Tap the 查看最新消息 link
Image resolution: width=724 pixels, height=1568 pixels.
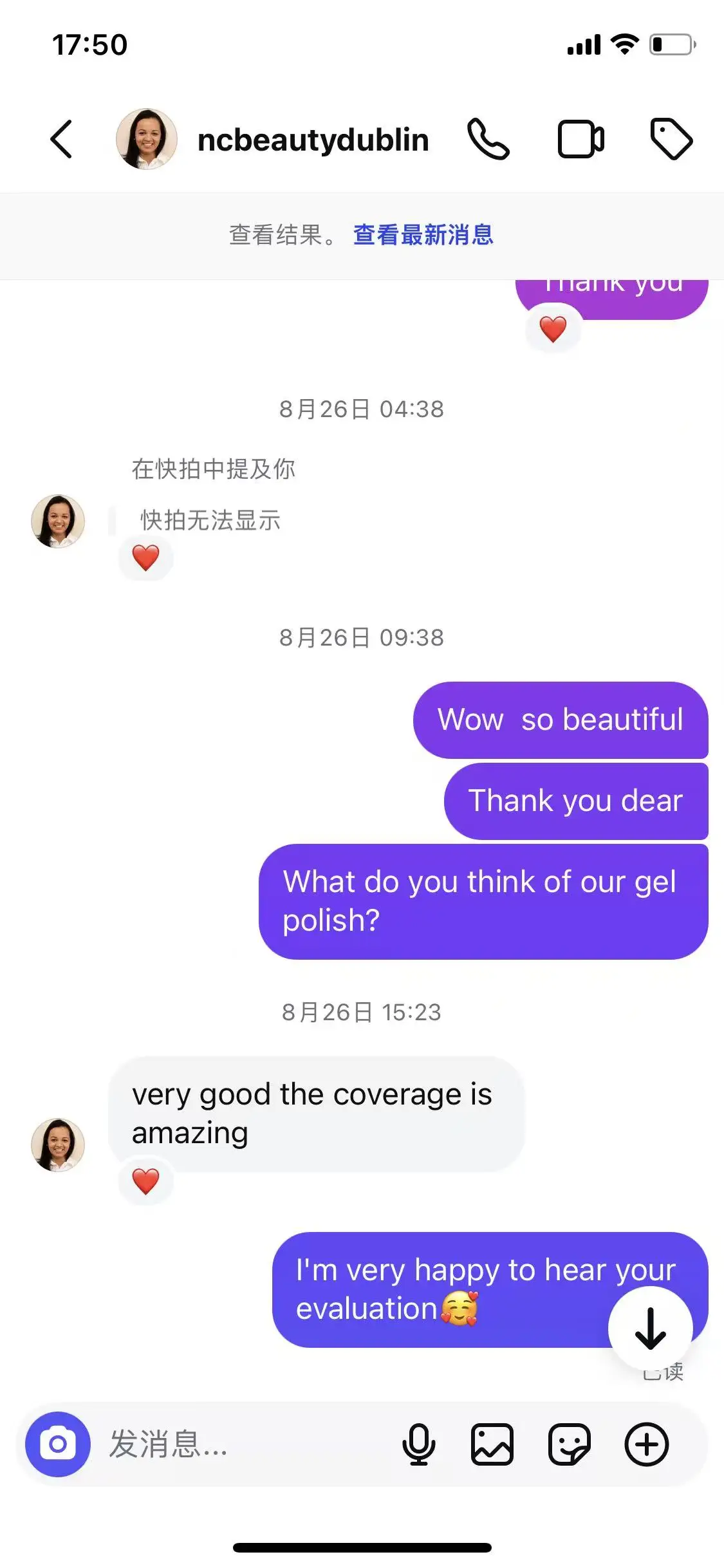pyautogui.click(x=423, y=235)
